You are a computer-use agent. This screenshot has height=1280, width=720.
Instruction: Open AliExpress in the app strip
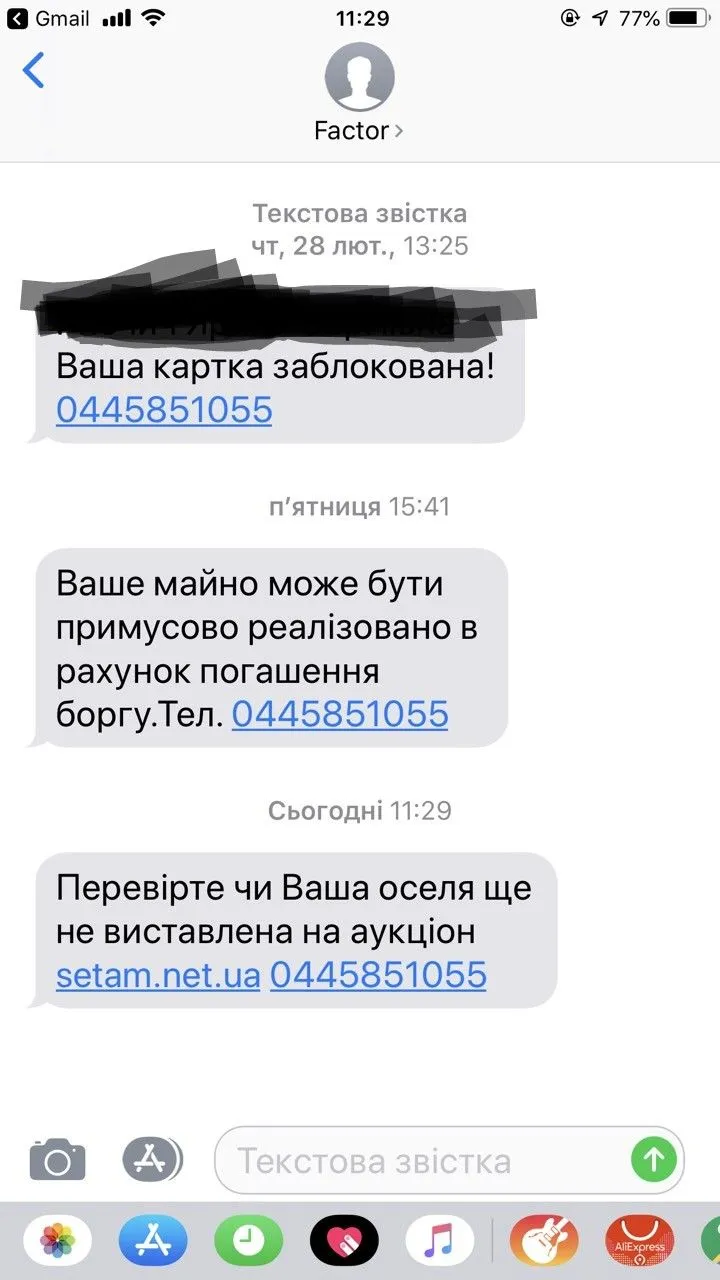point(638,1243)
